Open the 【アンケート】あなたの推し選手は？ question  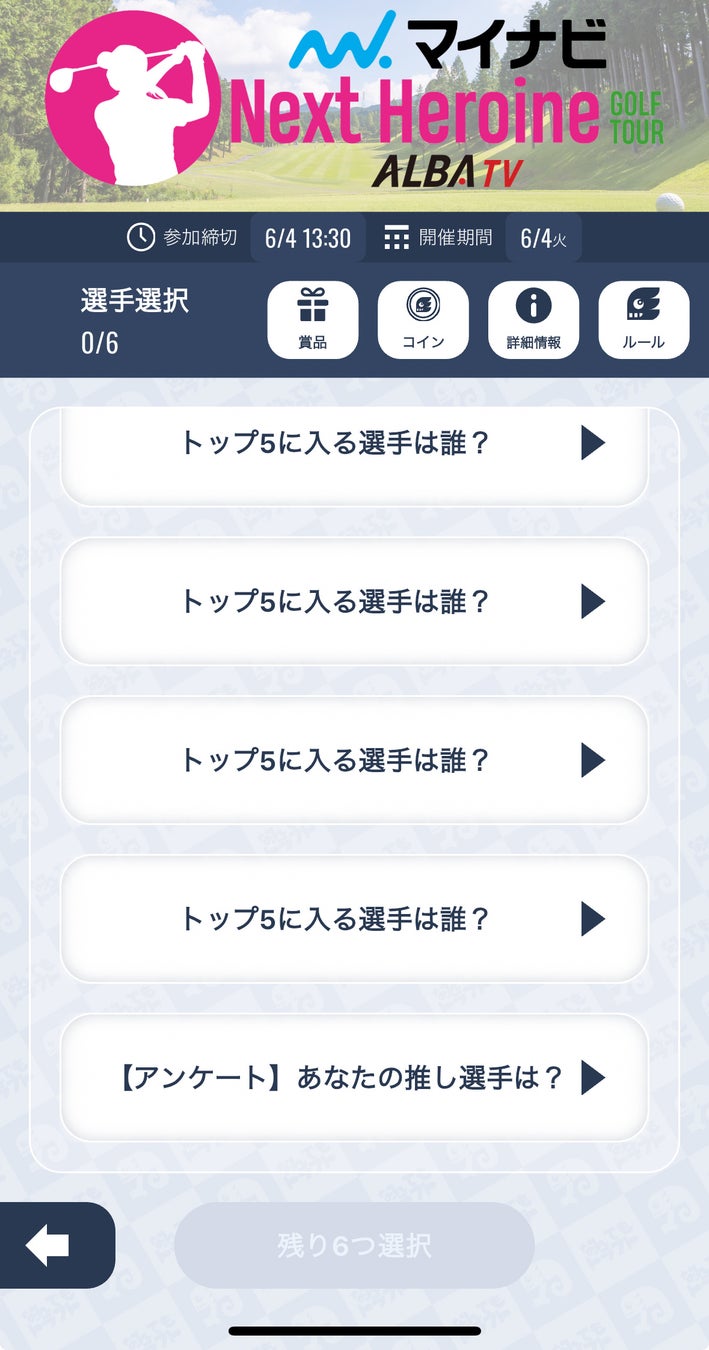[x=354, y=1077]
